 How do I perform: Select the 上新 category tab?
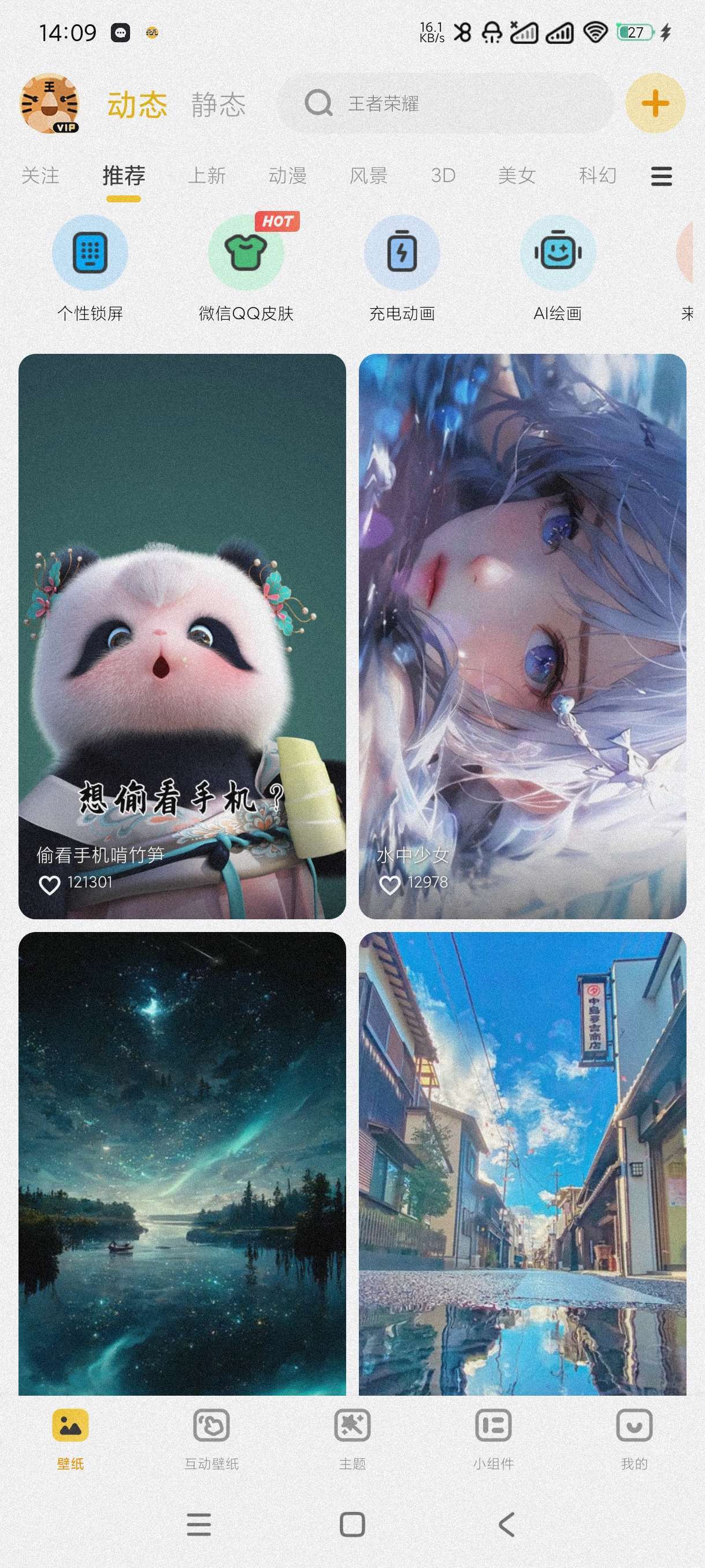207,176
